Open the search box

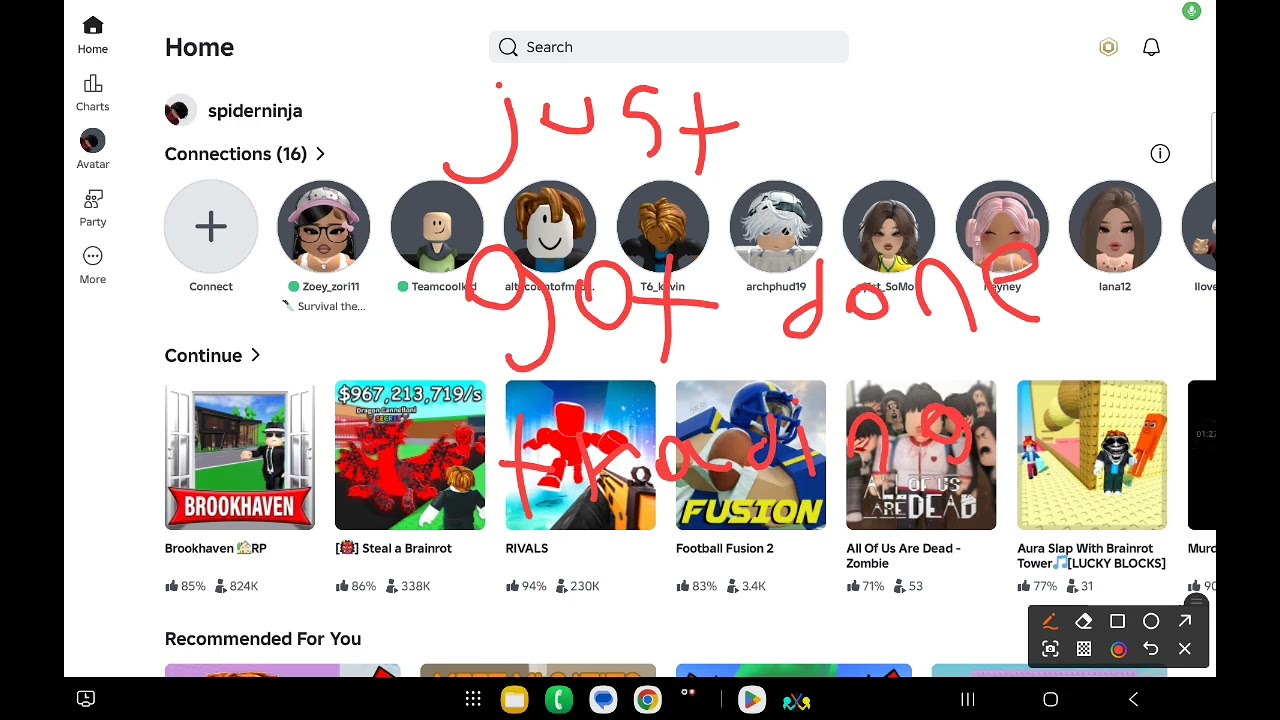click(668, 47)
